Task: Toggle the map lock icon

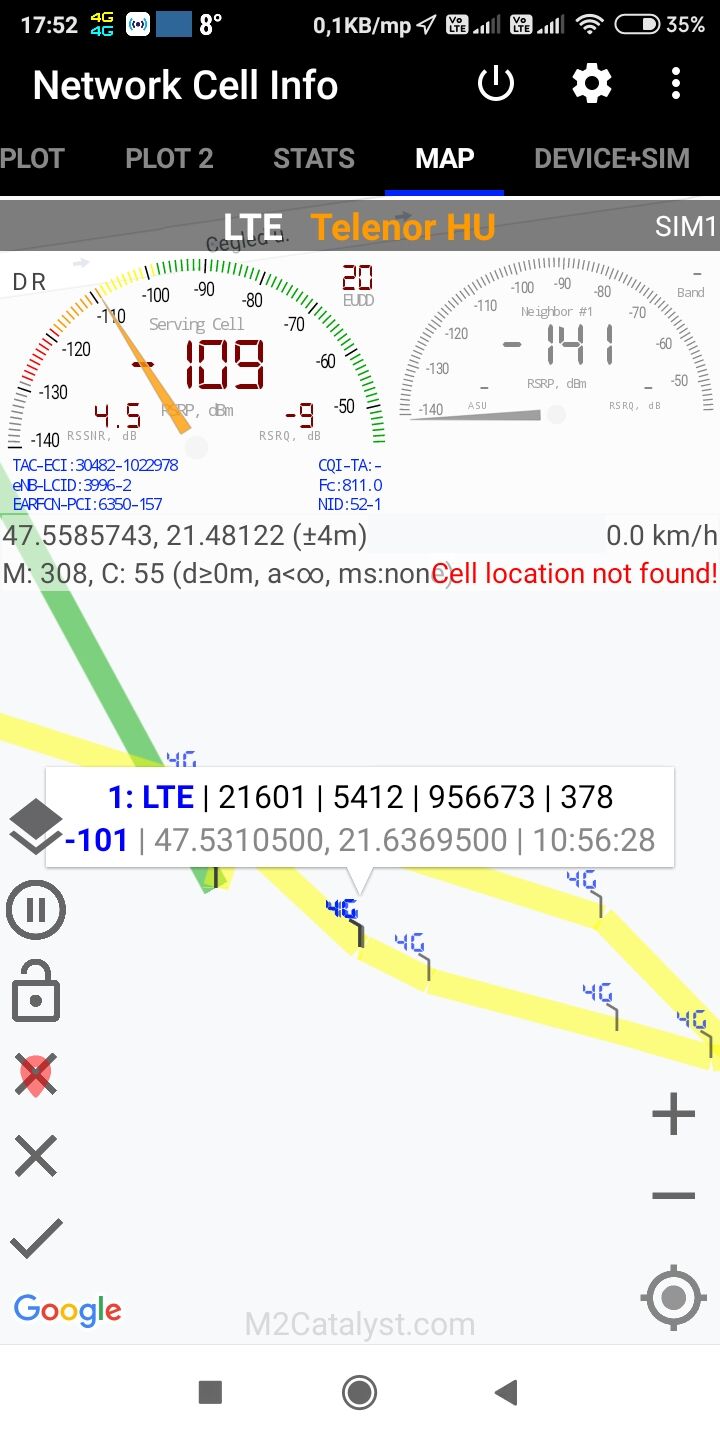Action: point(36,991)
